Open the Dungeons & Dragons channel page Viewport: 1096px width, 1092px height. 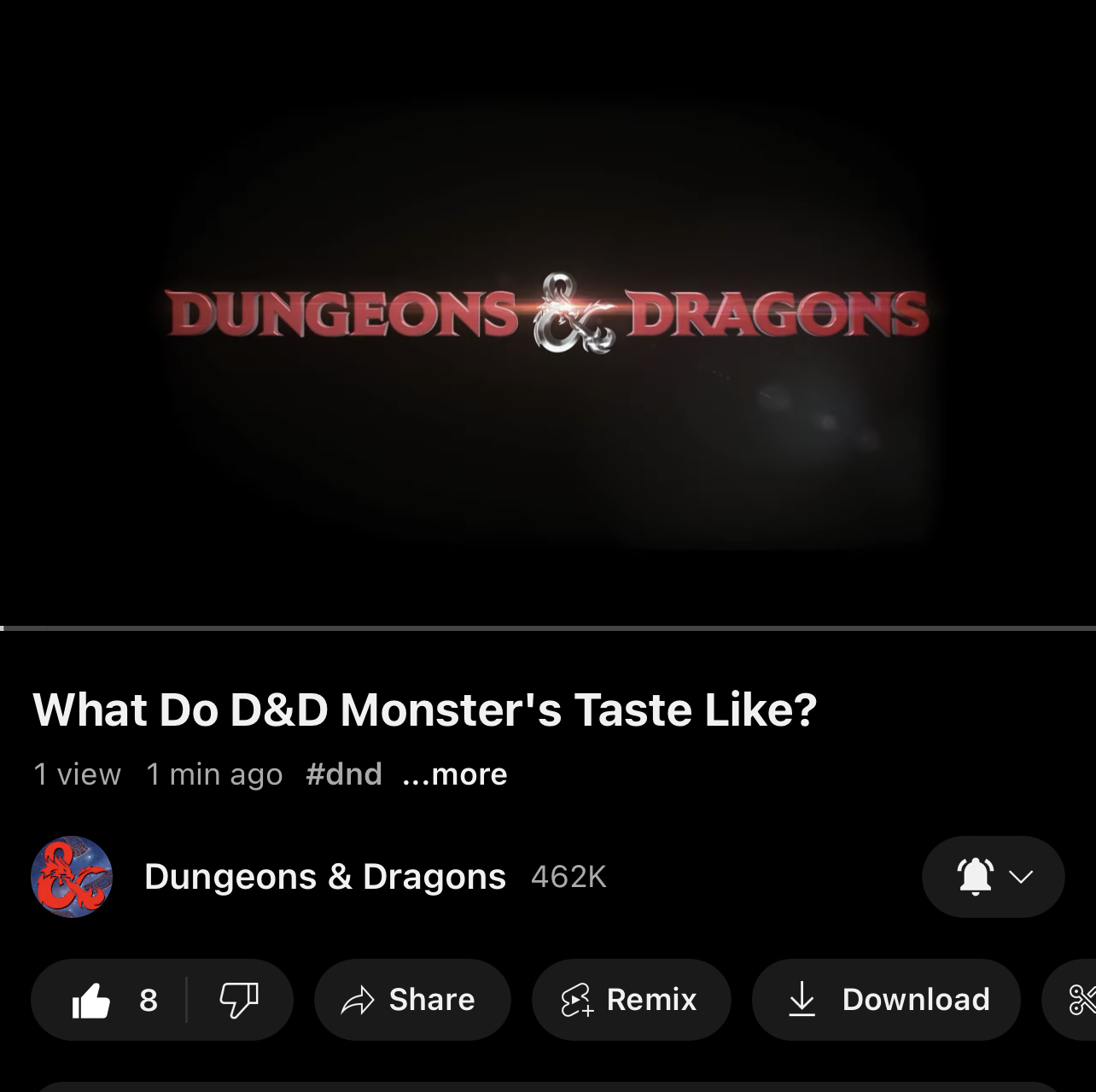324,877
